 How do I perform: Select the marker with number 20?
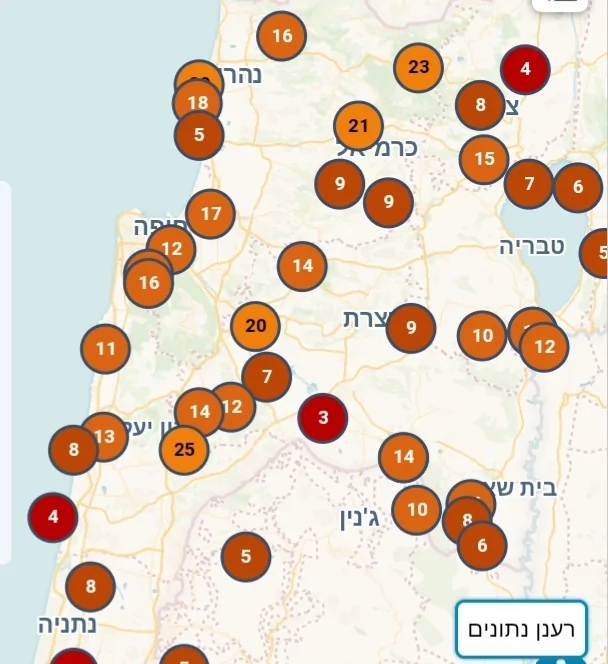pos(255,326)
